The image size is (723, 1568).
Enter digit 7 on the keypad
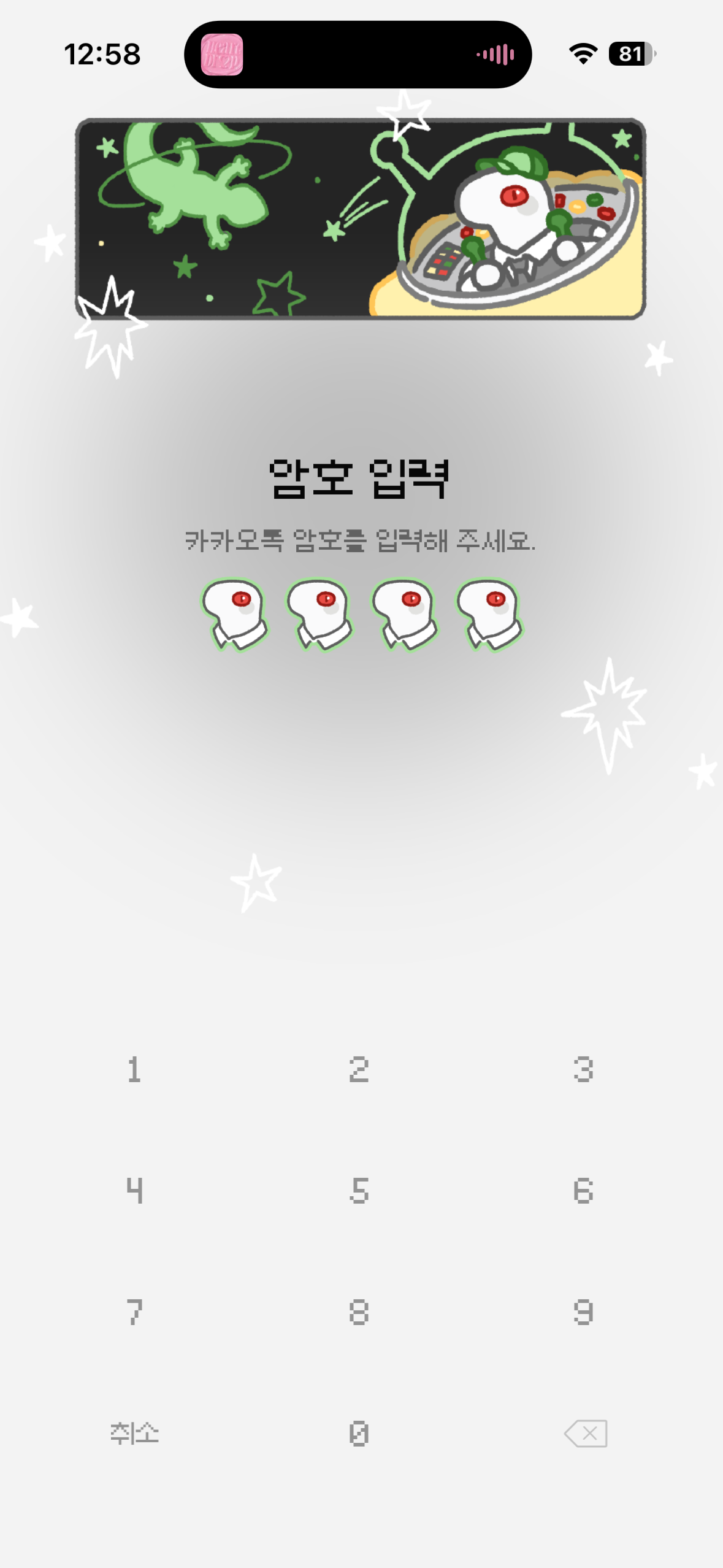tap(134, 1312)
